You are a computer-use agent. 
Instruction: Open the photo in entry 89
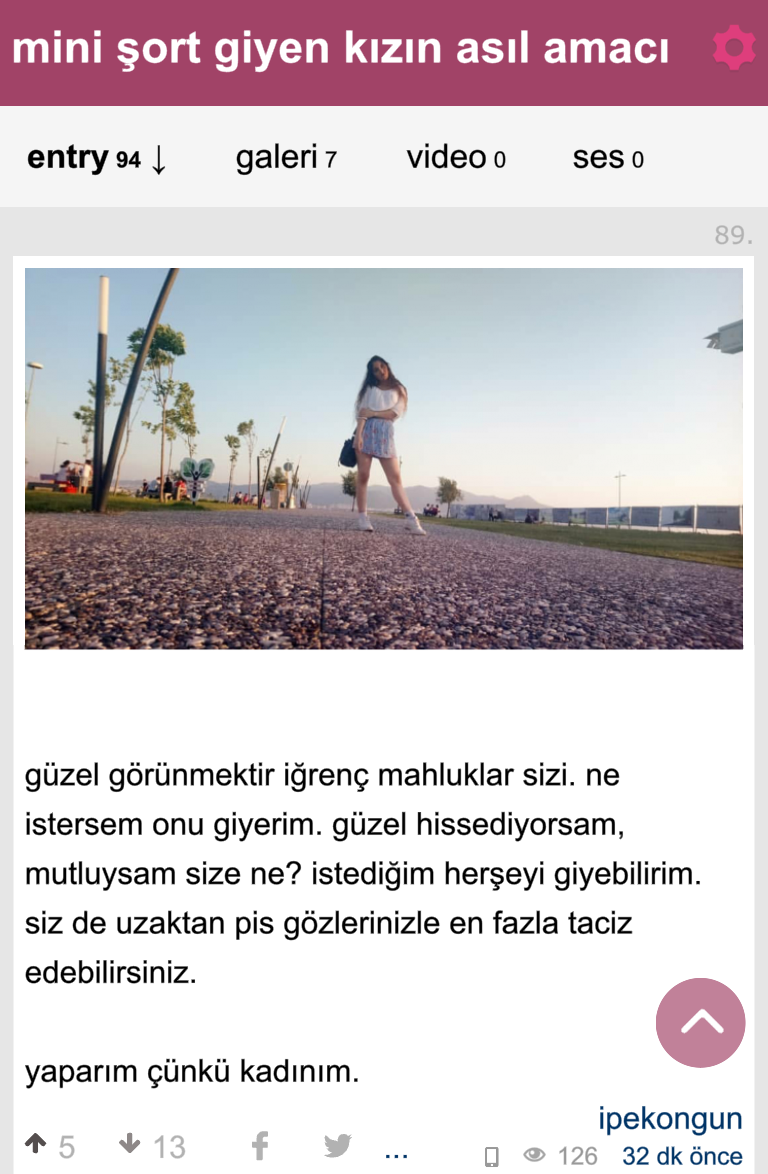click(384, 458)
